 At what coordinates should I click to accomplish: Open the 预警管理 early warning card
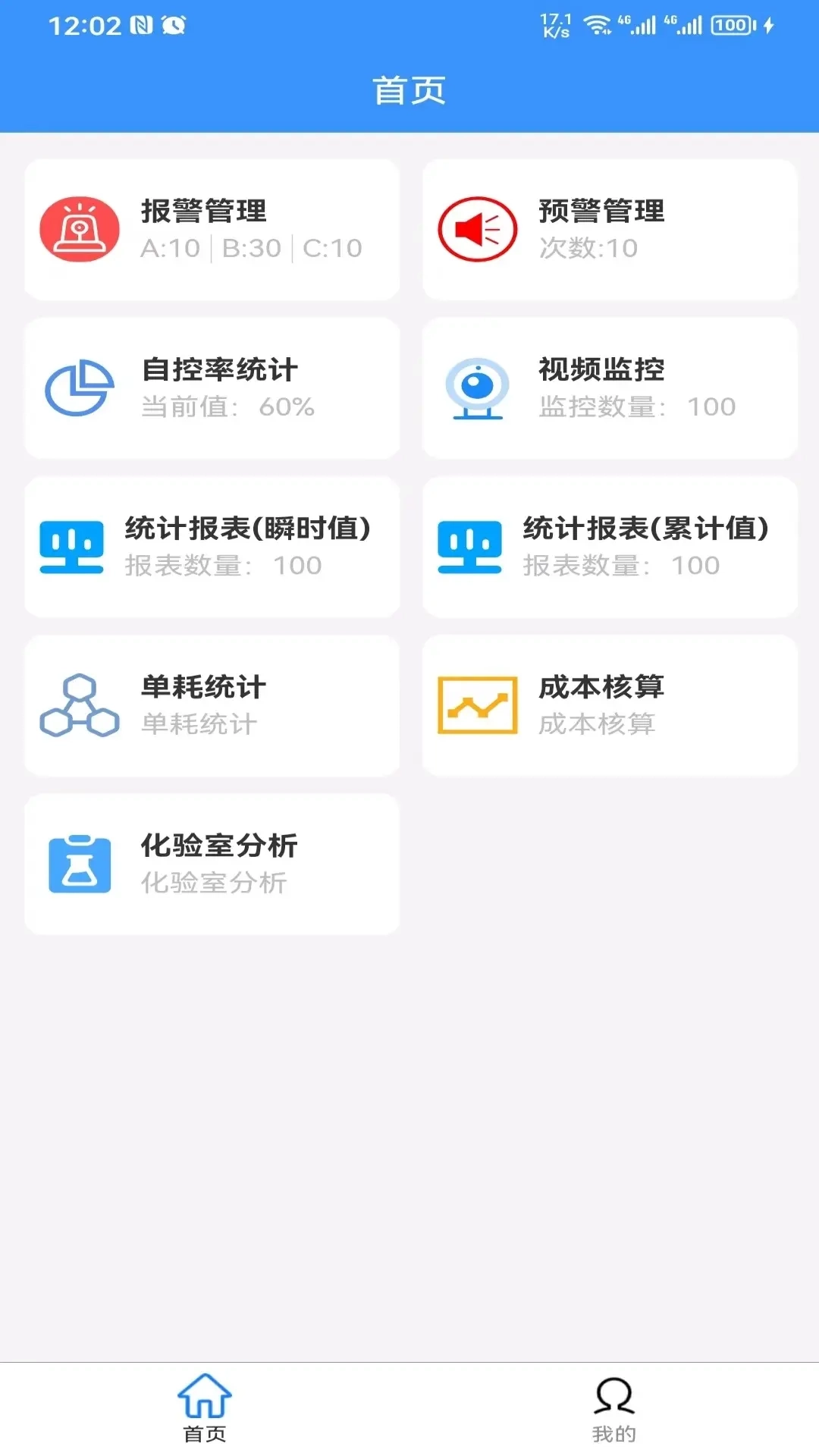(x=610, y=230)
